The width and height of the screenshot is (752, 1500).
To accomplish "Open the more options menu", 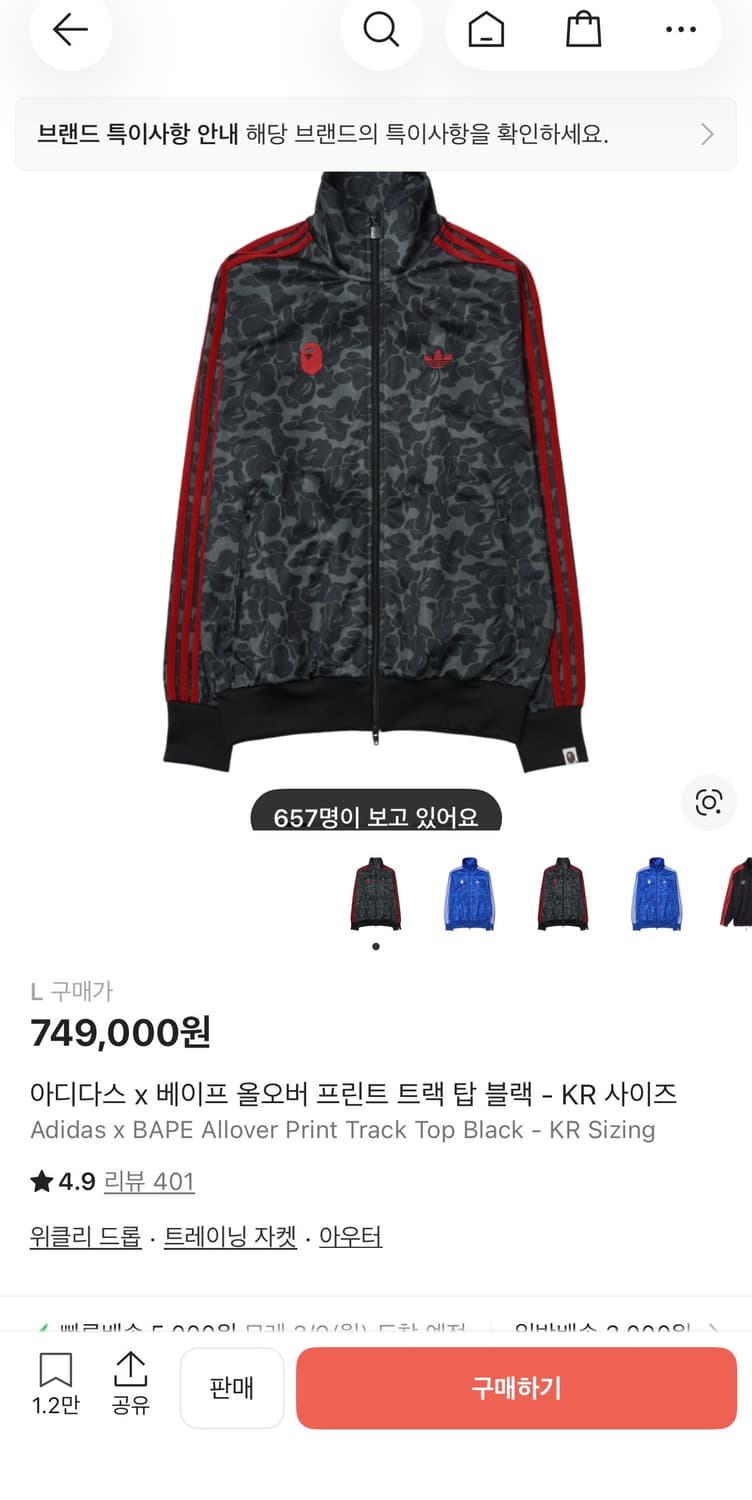I will [x=680, y=30].
